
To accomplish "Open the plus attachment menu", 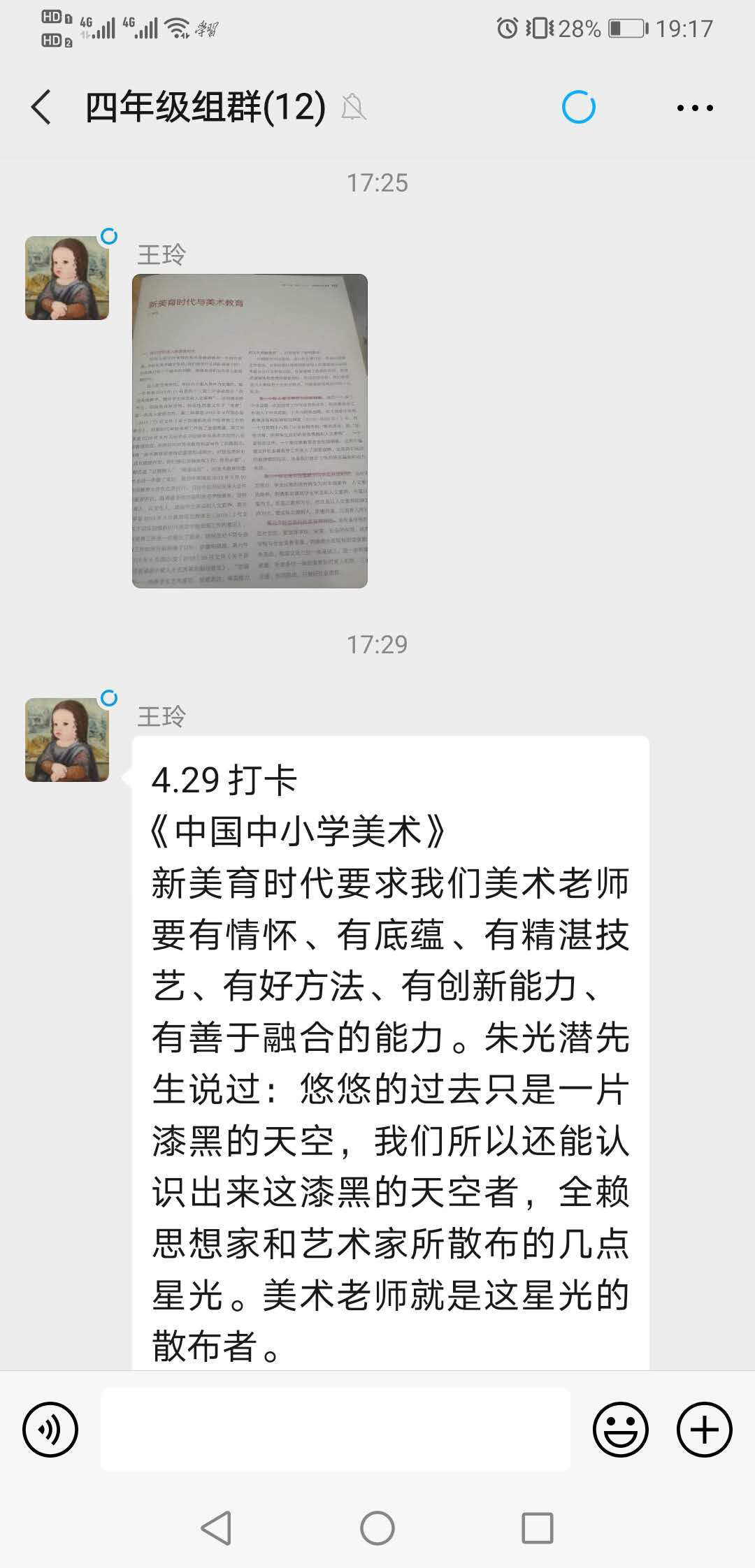I will pyautogui.click(x=704, y=1430).
